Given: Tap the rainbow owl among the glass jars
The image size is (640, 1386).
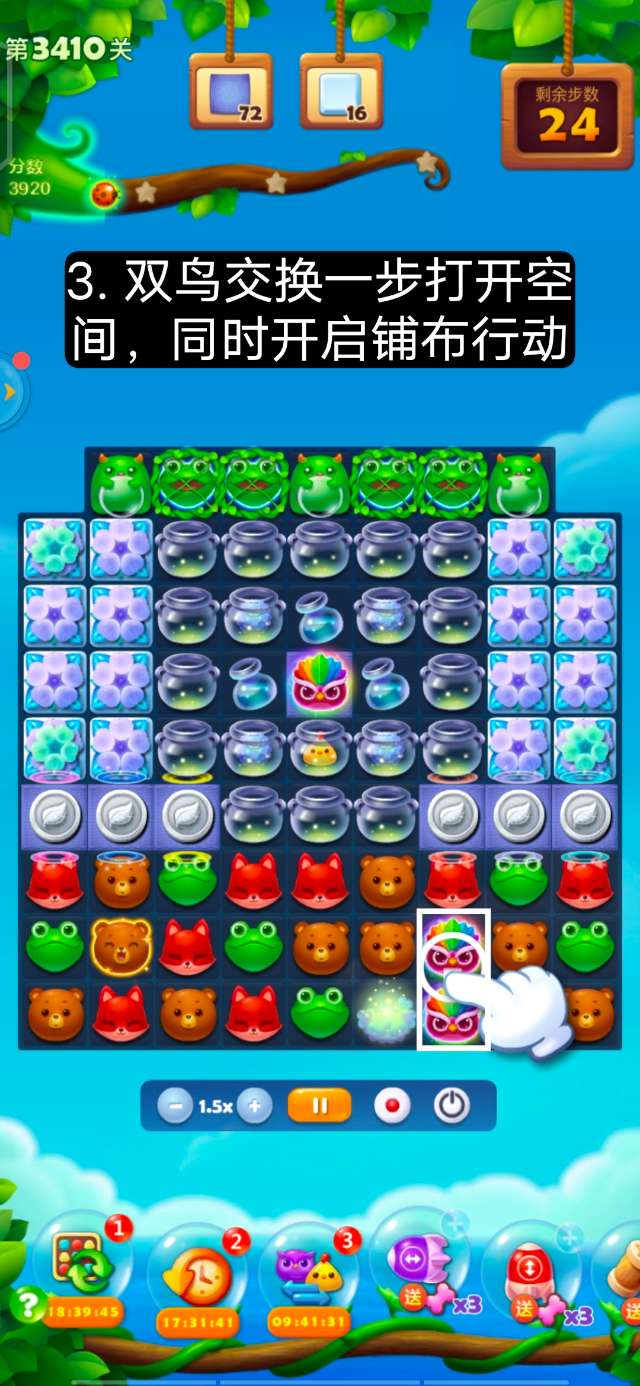Looking at the screenshot, I should point(320,680).
